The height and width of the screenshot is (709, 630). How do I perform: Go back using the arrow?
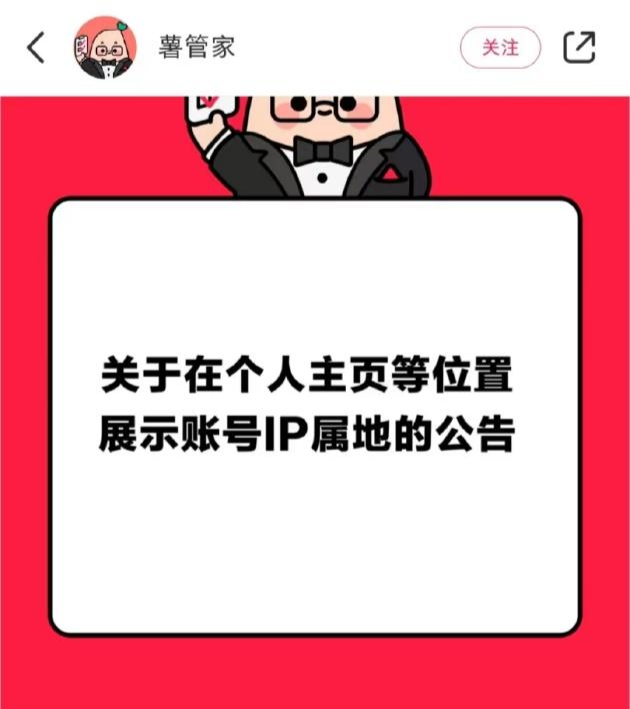point(36,47)
